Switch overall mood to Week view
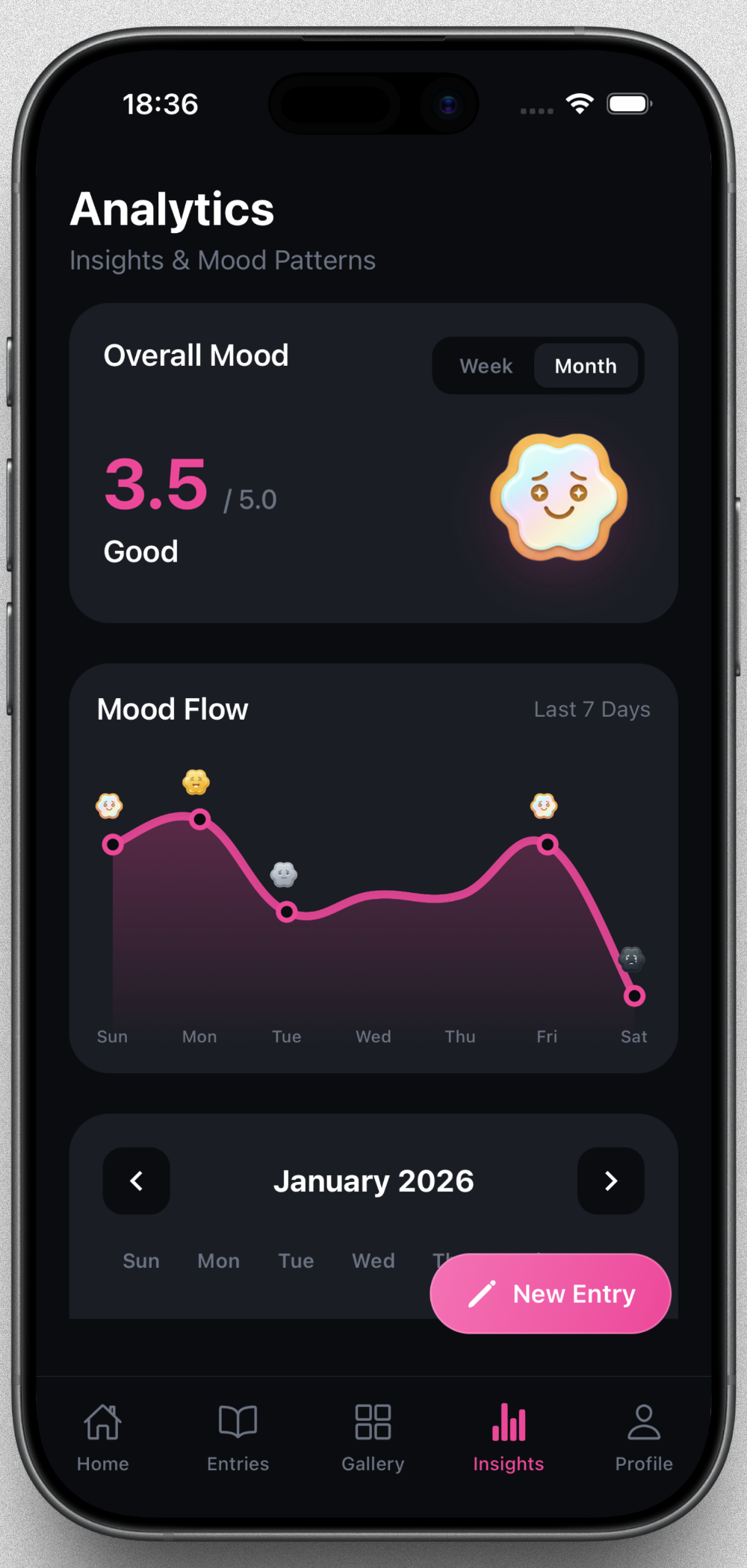747x1568 pixels. tap(486, 366)
